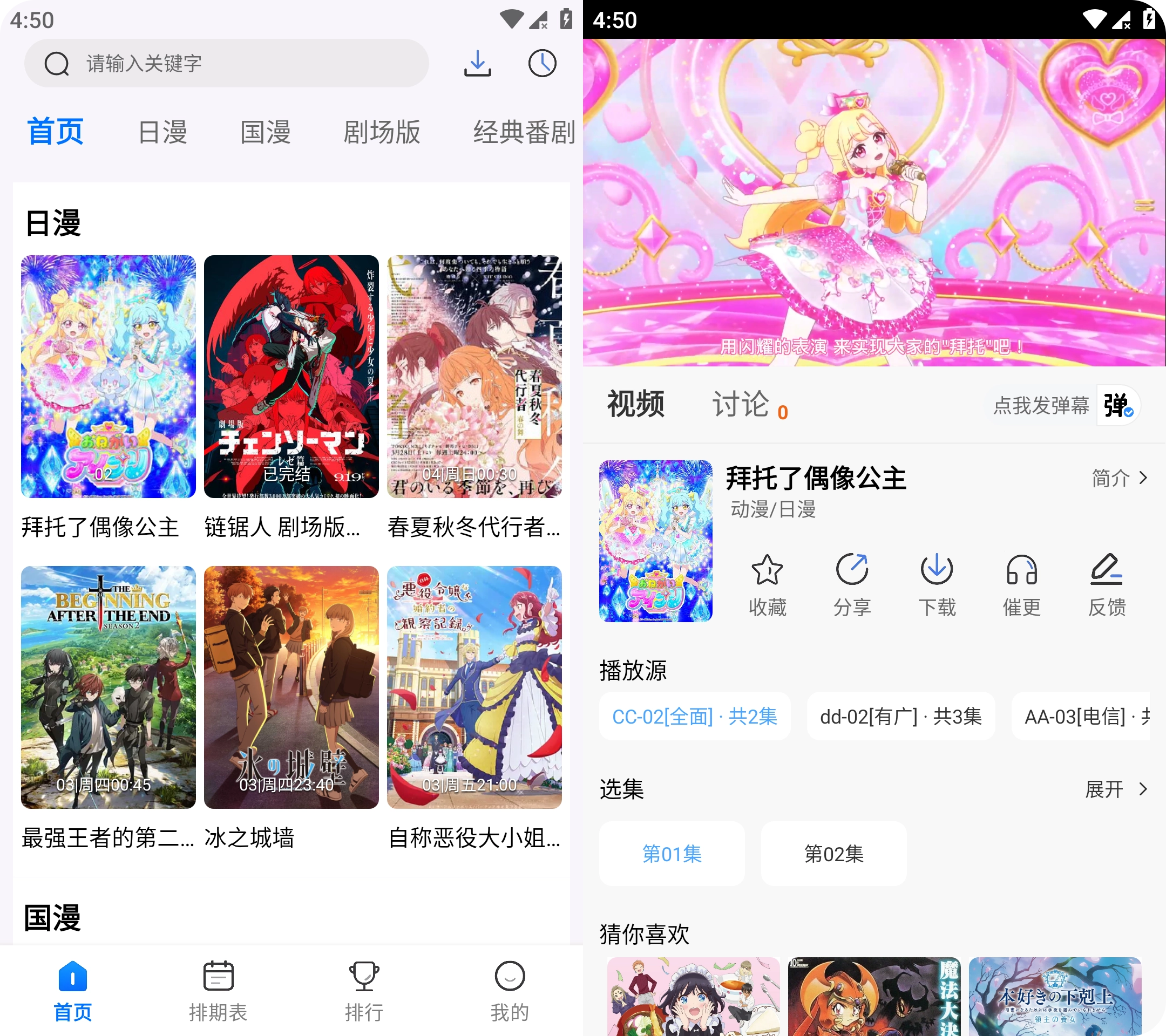This screenshot has width=1166, height=1036.
Task: Add to favorites with 收藏
Action: click(767, 585)
